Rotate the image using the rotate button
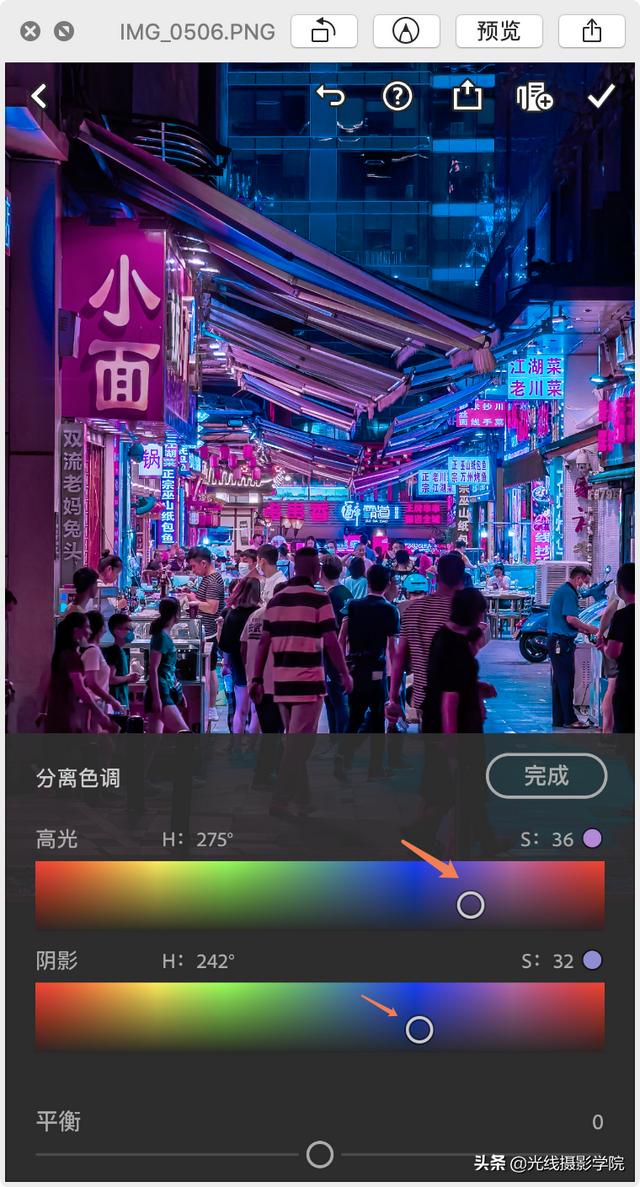 (x=324, y=31)
